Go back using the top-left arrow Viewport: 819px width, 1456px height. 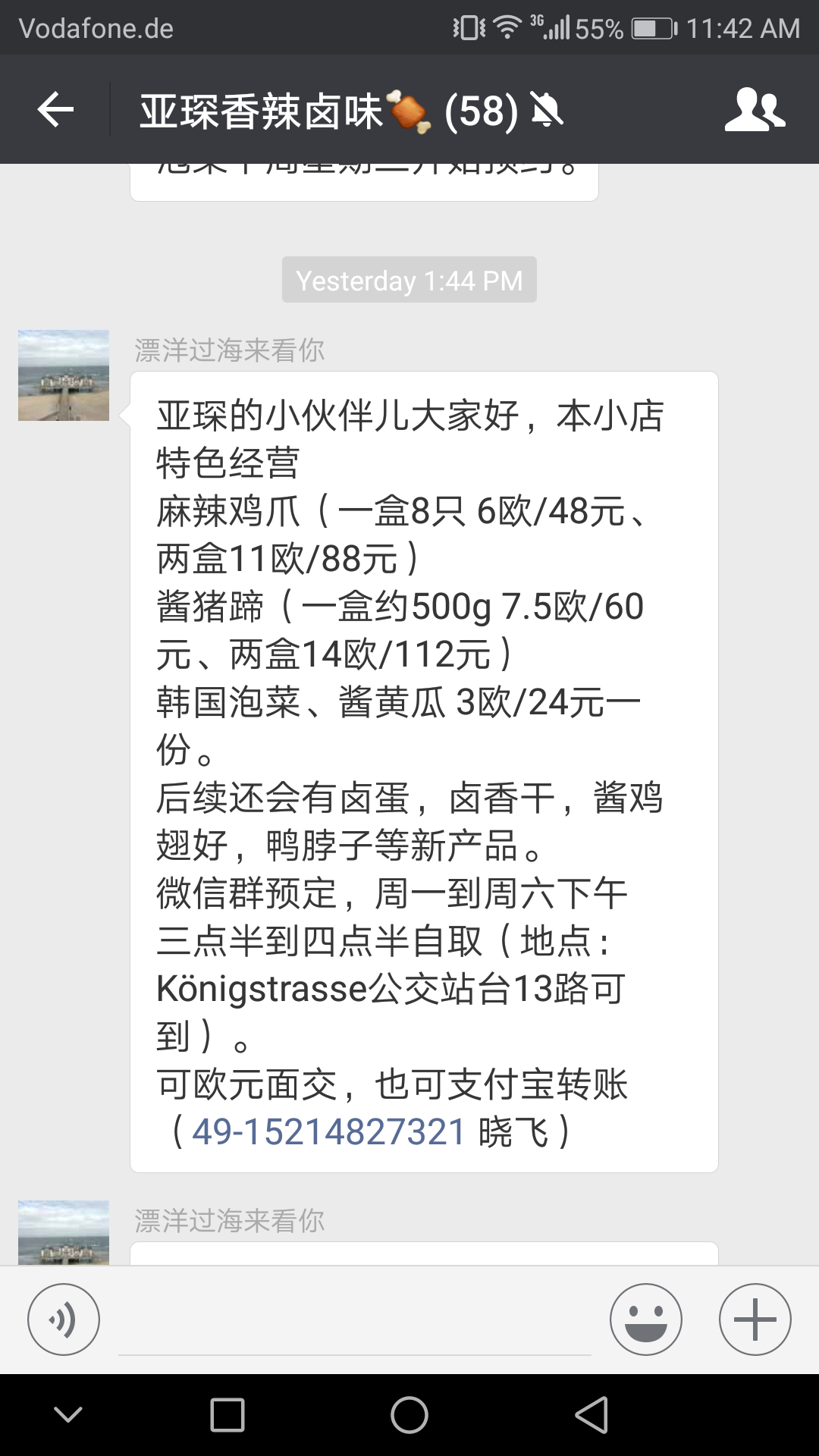tap(55, 110)
